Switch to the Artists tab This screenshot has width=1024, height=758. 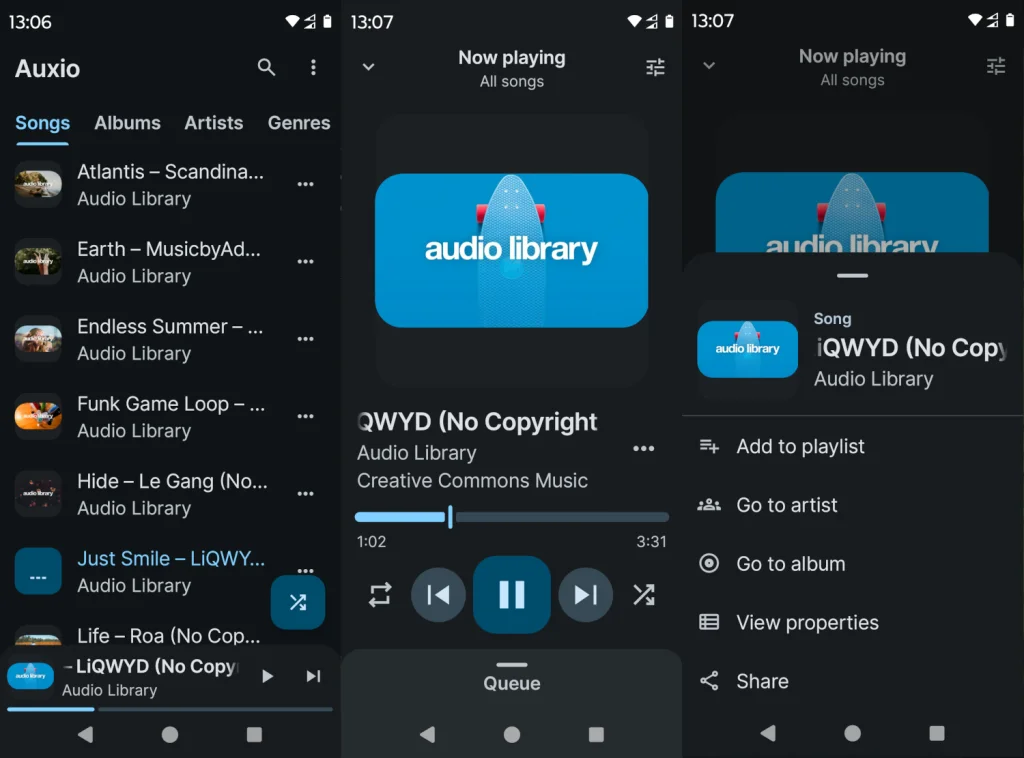click(213, 123)
